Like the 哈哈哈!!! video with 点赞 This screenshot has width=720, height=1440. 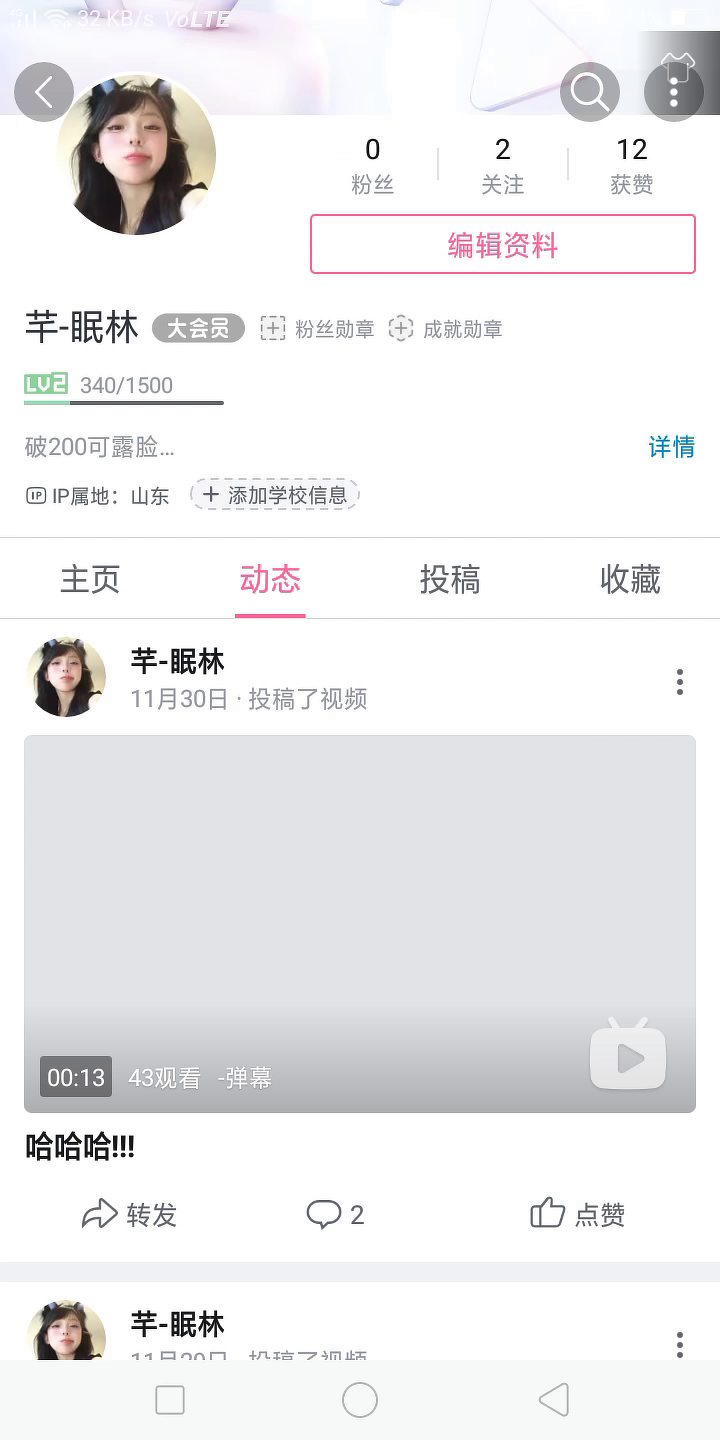click(x=578, y=1214)
